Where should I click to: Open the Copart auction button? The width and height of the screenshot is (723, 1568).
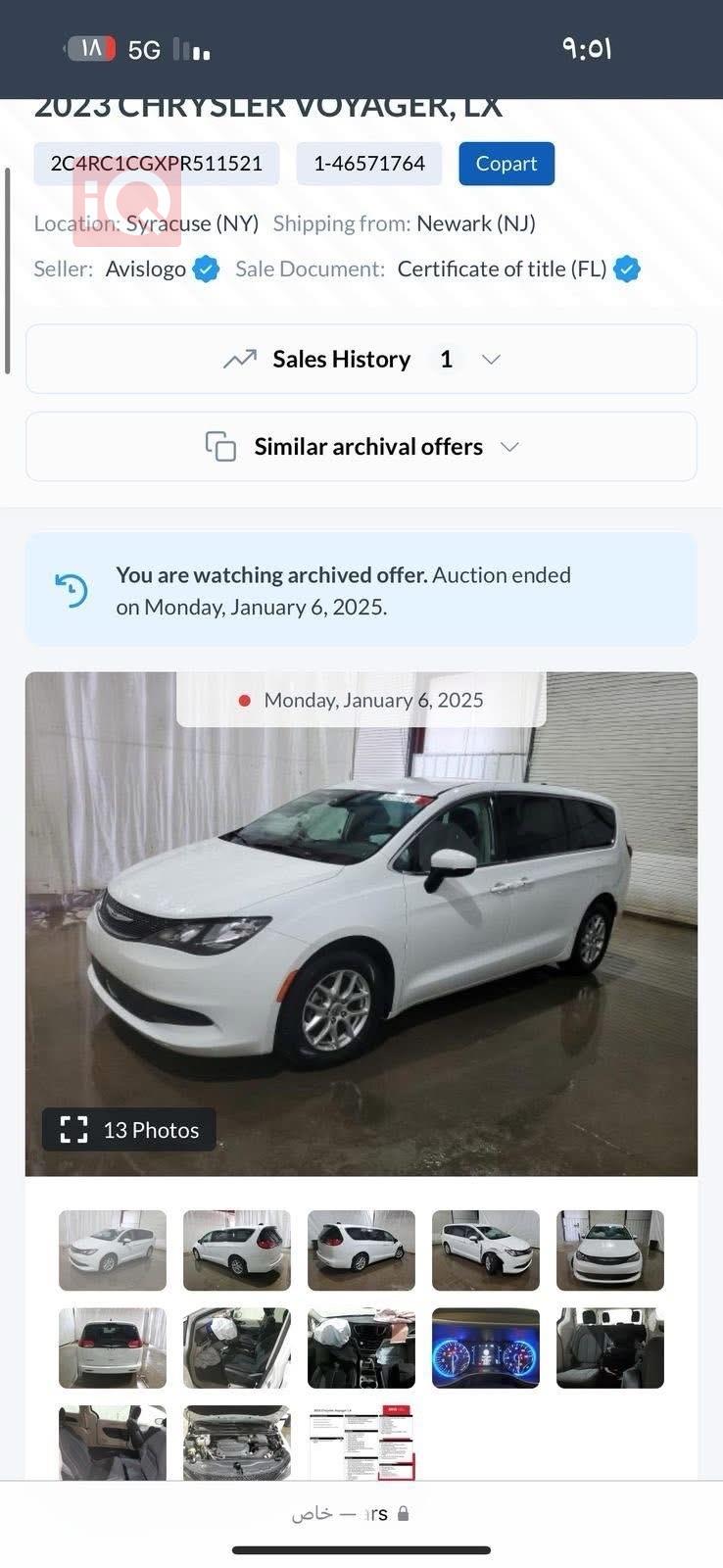click(x=506, y=164)
